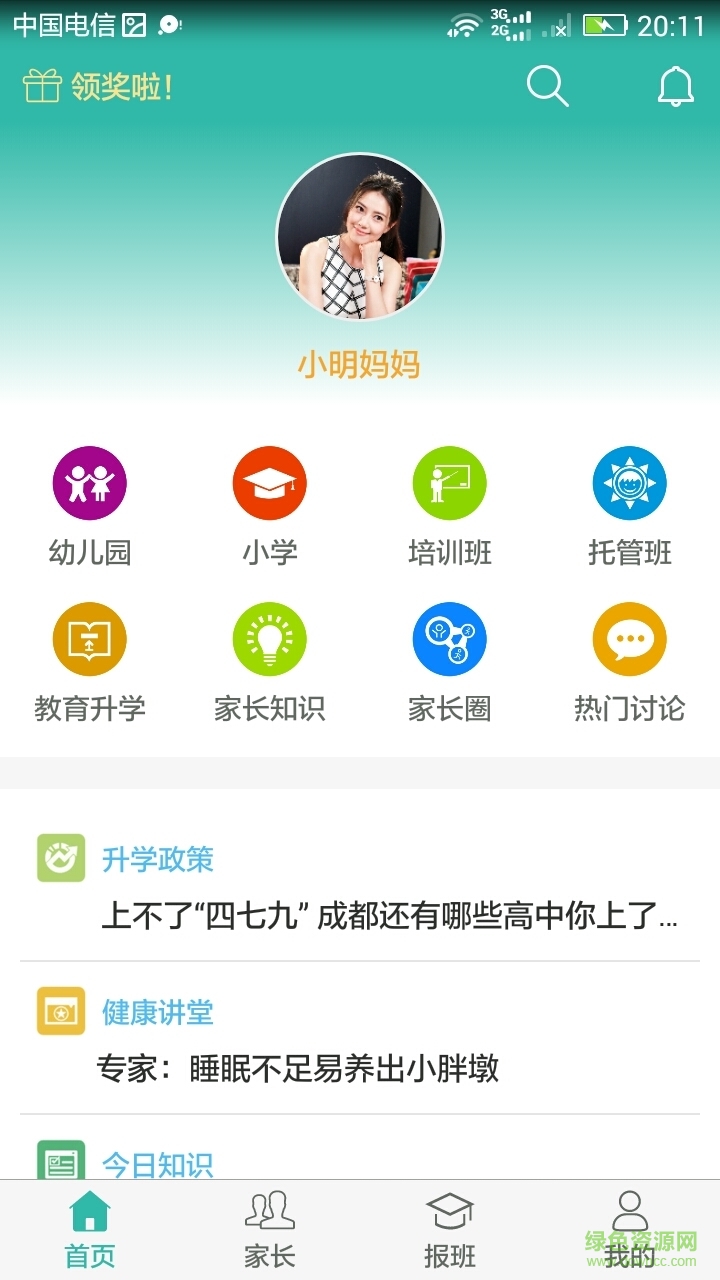Tap the 健康讲堂 health lecture icon
The width and height of the screenshot is (720, 1280).
tap(61, 1012)
